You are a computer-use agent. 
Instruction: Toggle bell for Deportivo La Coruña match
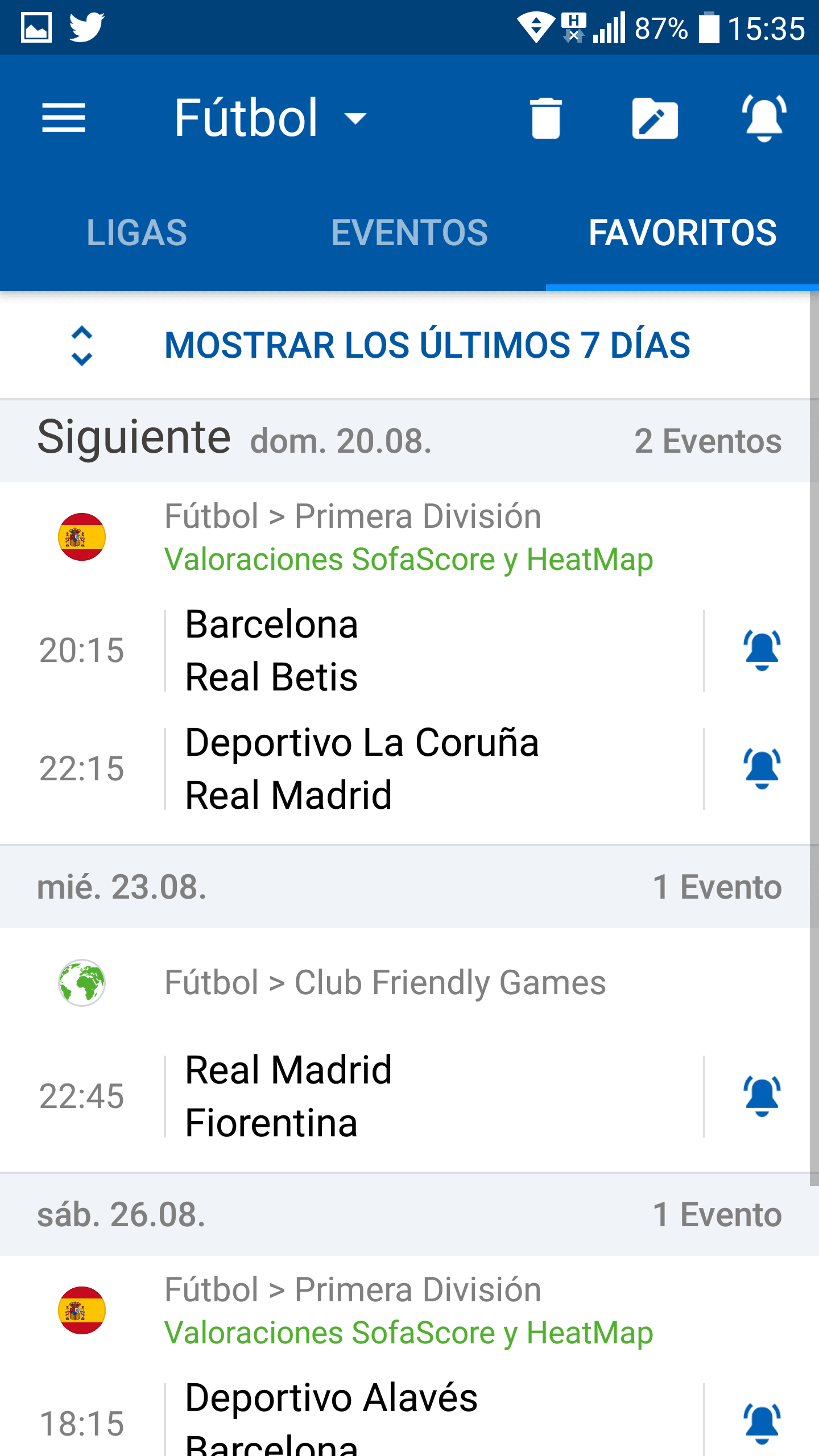pyautogui.click(x=762, y=768)
